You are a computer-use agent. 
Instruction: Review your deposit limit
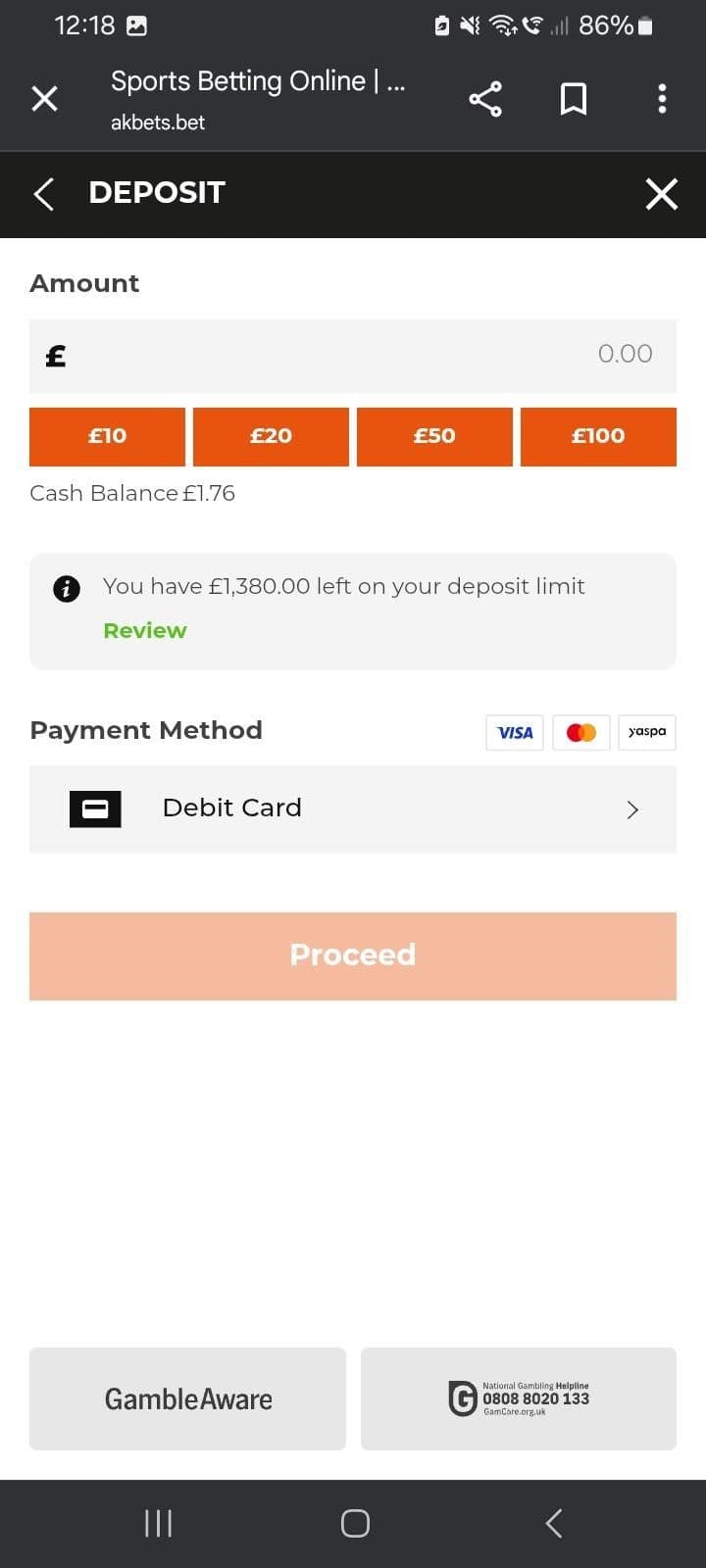[145, 631]
